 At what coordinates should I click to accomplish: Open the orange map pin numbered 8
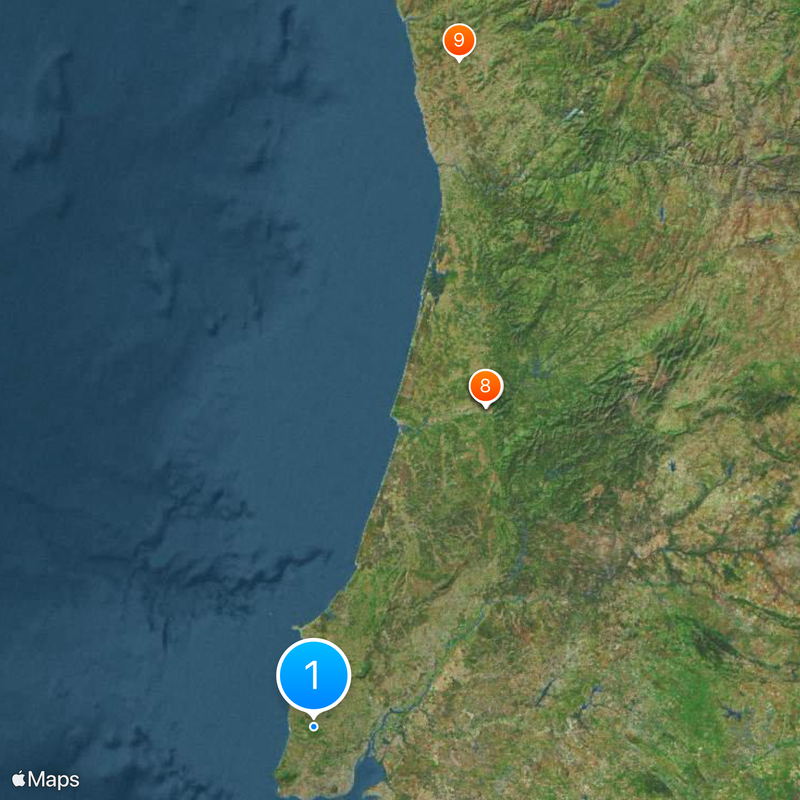coord(485,386)
